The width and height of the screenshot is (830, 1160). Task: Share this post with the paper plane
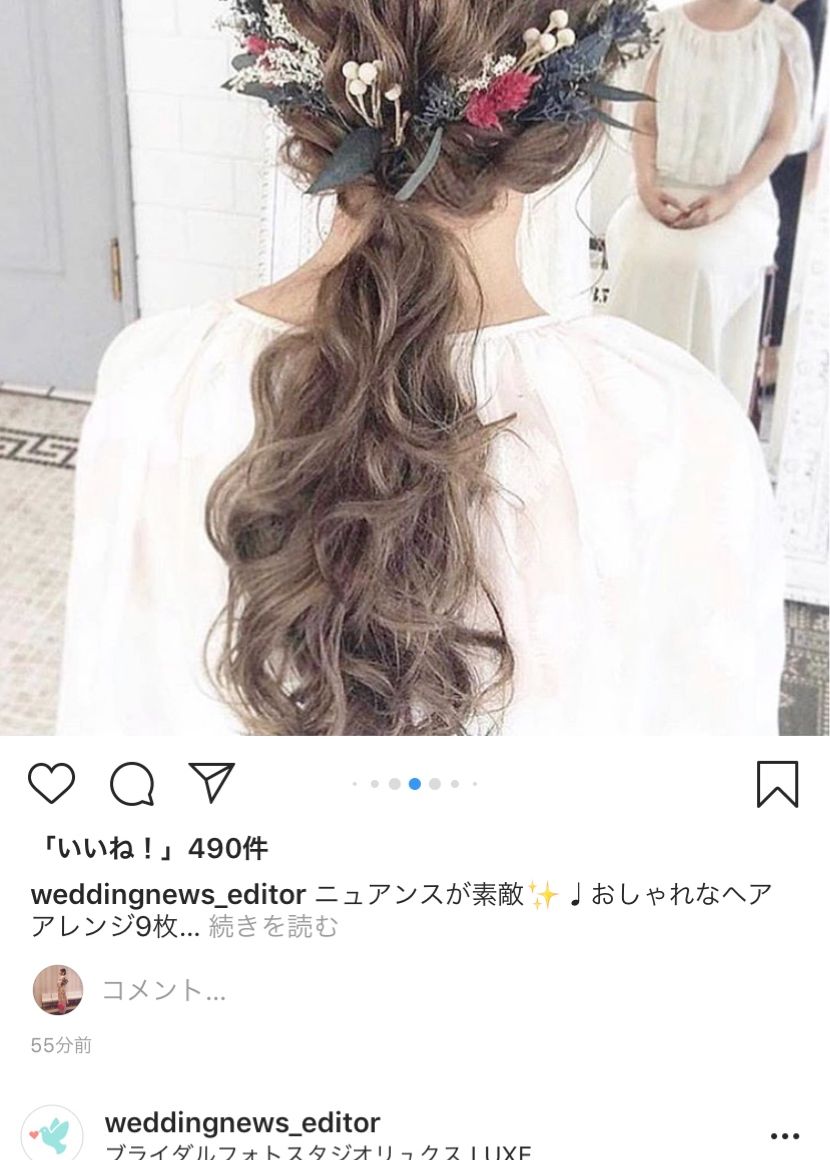click(212, 783)
